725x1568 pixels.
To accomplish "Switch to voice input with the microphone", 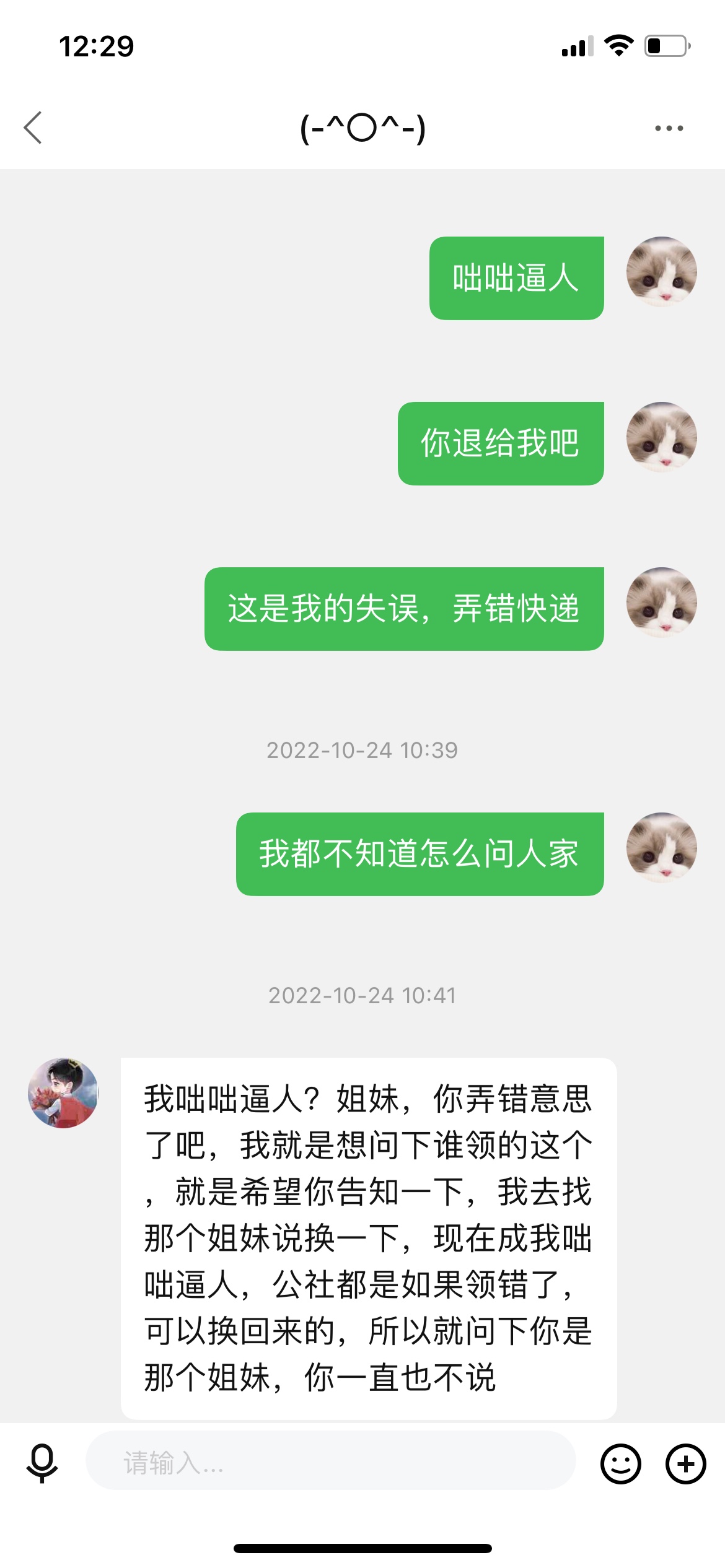I will pyautogui.click(x=42, y=1463).
